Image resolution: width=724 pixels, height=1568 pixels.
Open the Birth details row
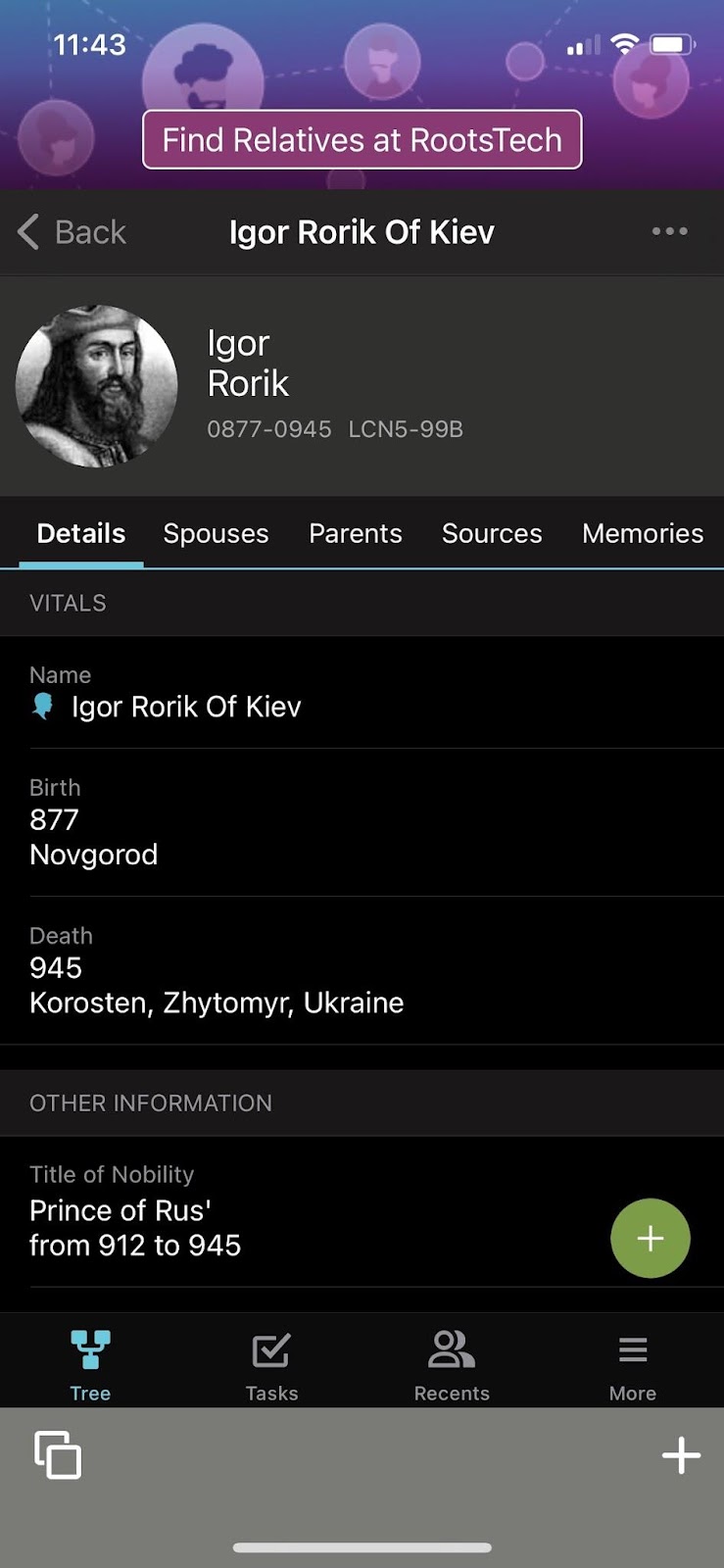click(362, 822)
